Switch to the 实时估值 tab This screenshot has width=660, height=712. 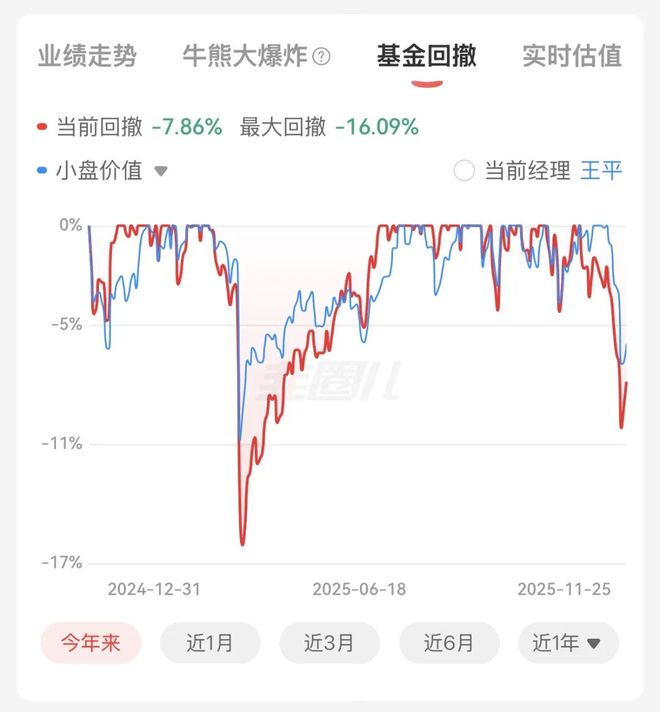tap(571, 56)
